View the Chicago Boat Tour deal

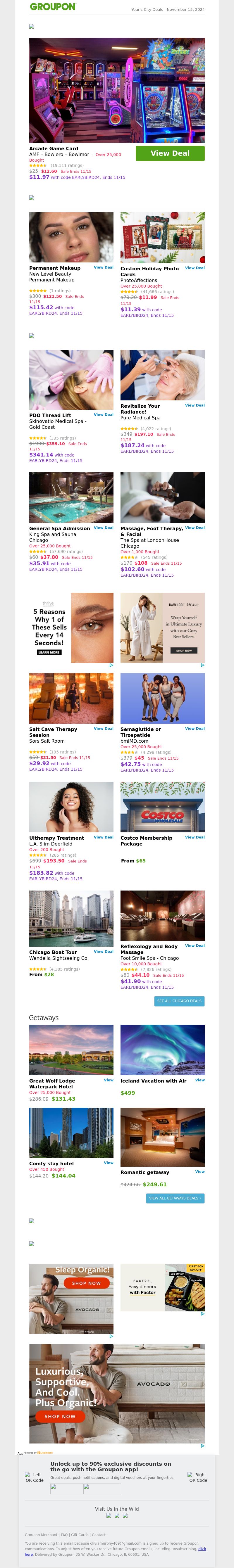[103, 951]
